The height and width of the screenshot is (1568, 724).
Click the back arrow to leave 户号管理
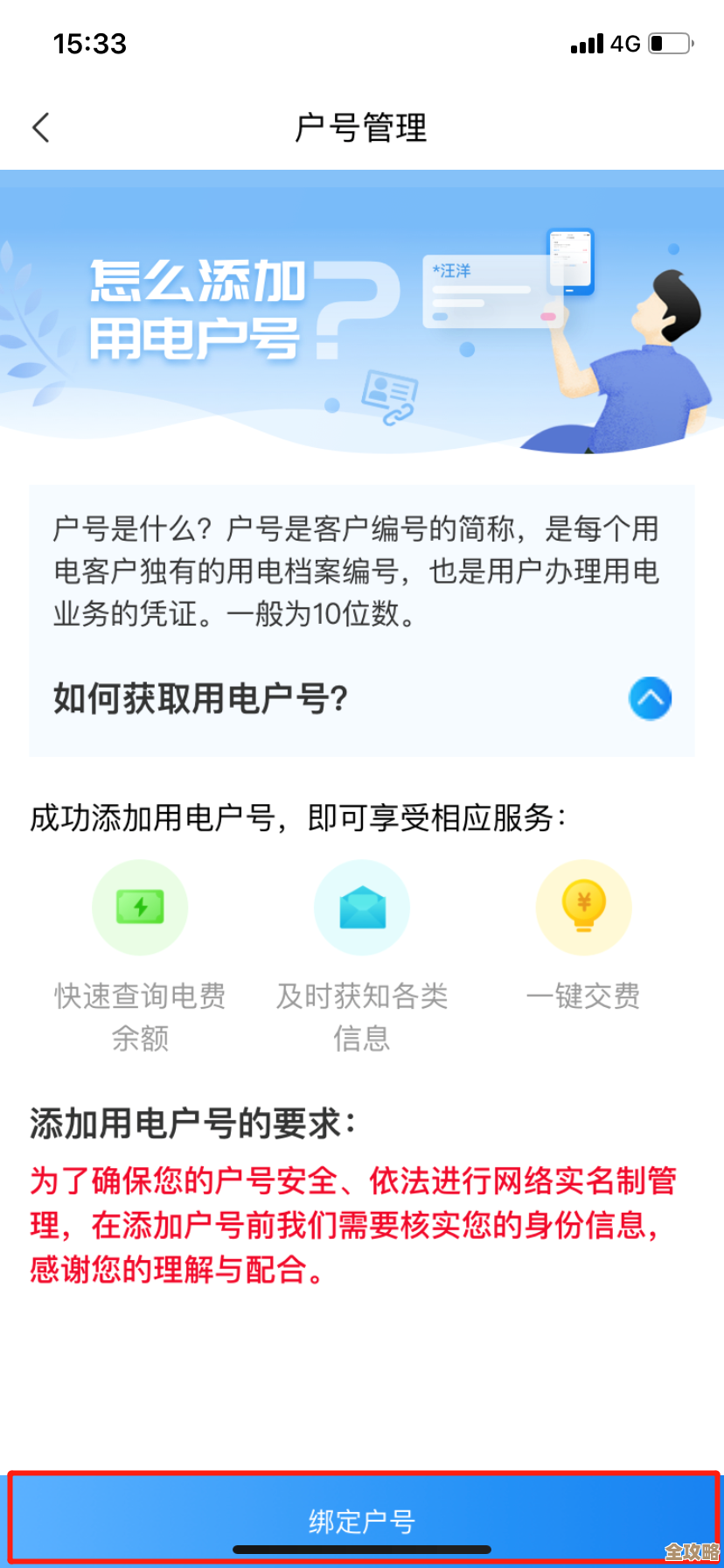[x=40, y=127]
